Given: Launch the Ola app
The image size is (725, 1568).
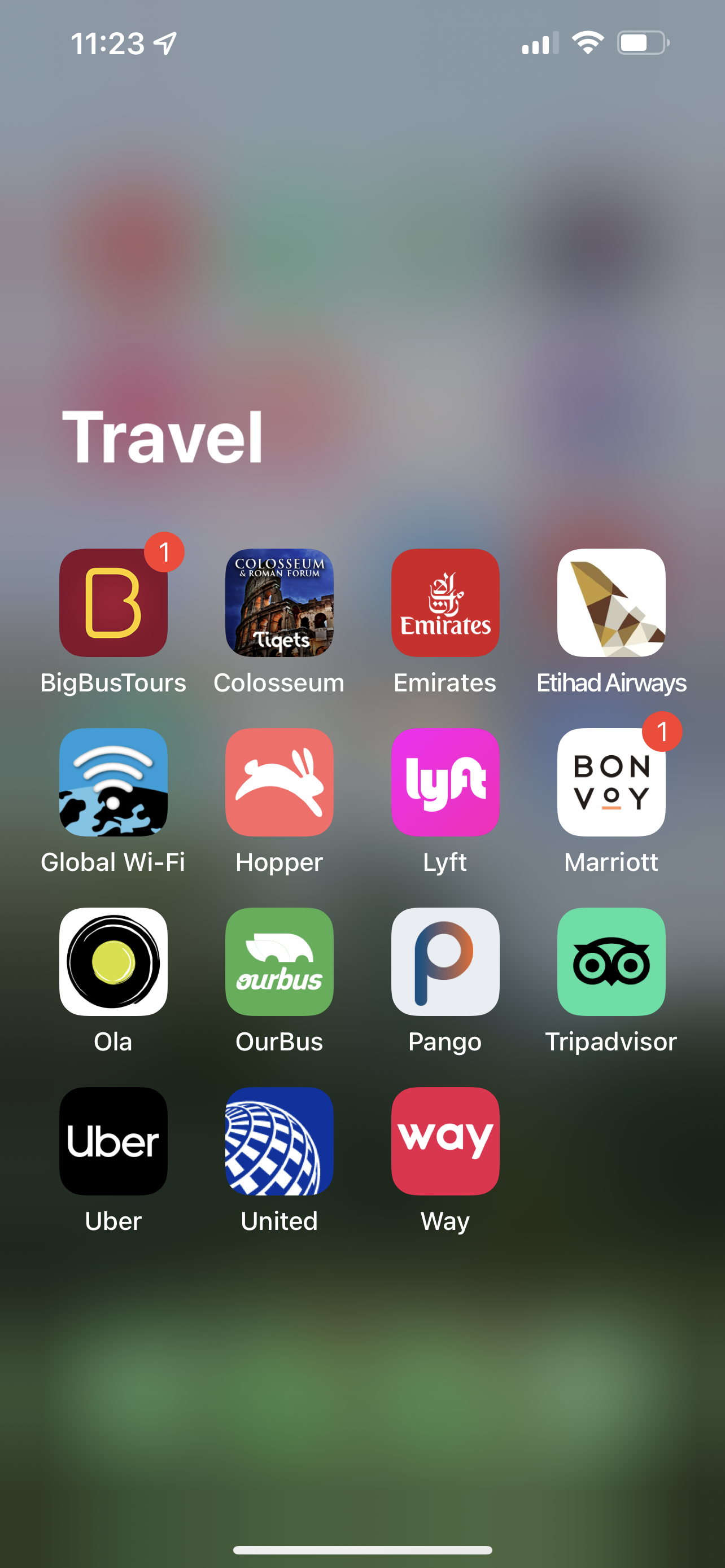Looking at the screenshot, I should (113, 962).
